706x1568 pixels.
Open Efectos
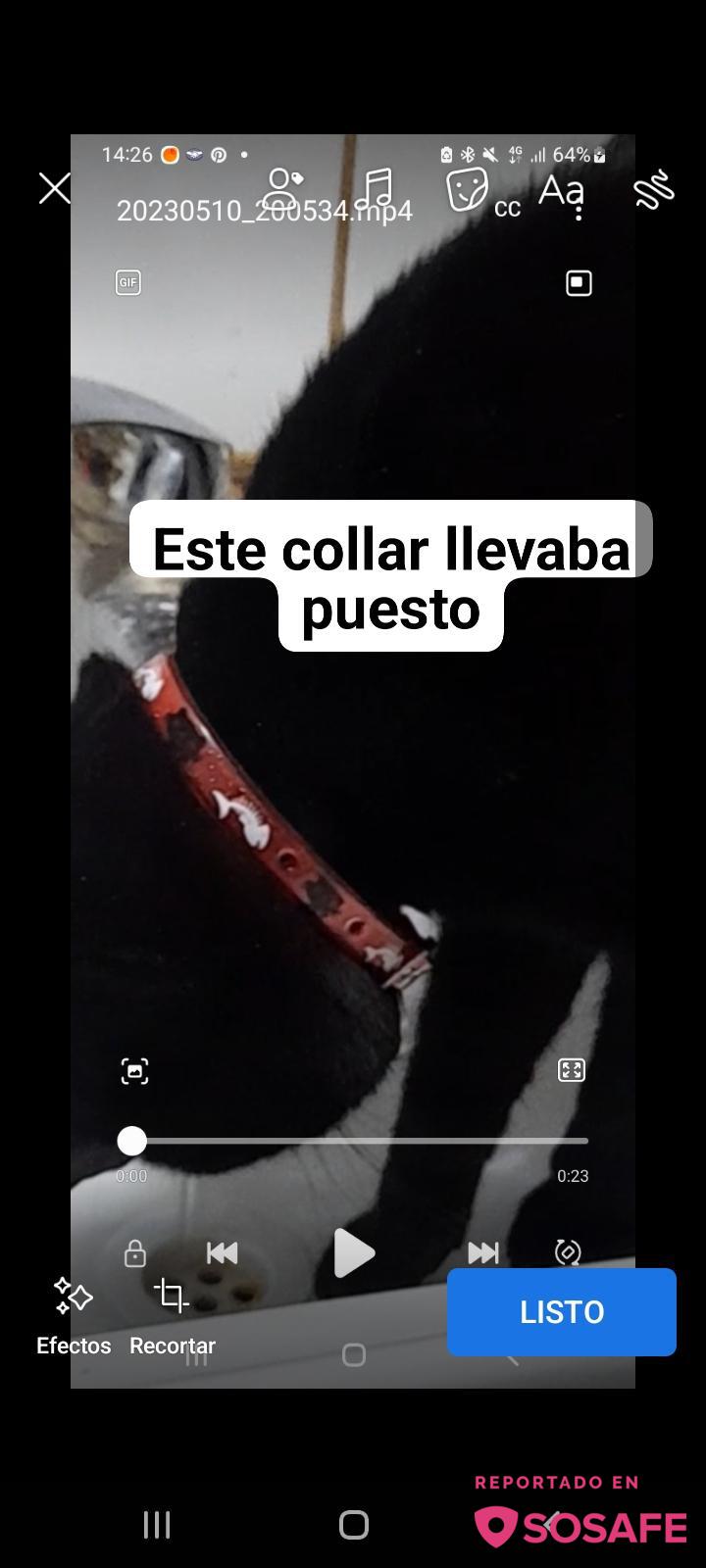click(x=74, y=1313)
